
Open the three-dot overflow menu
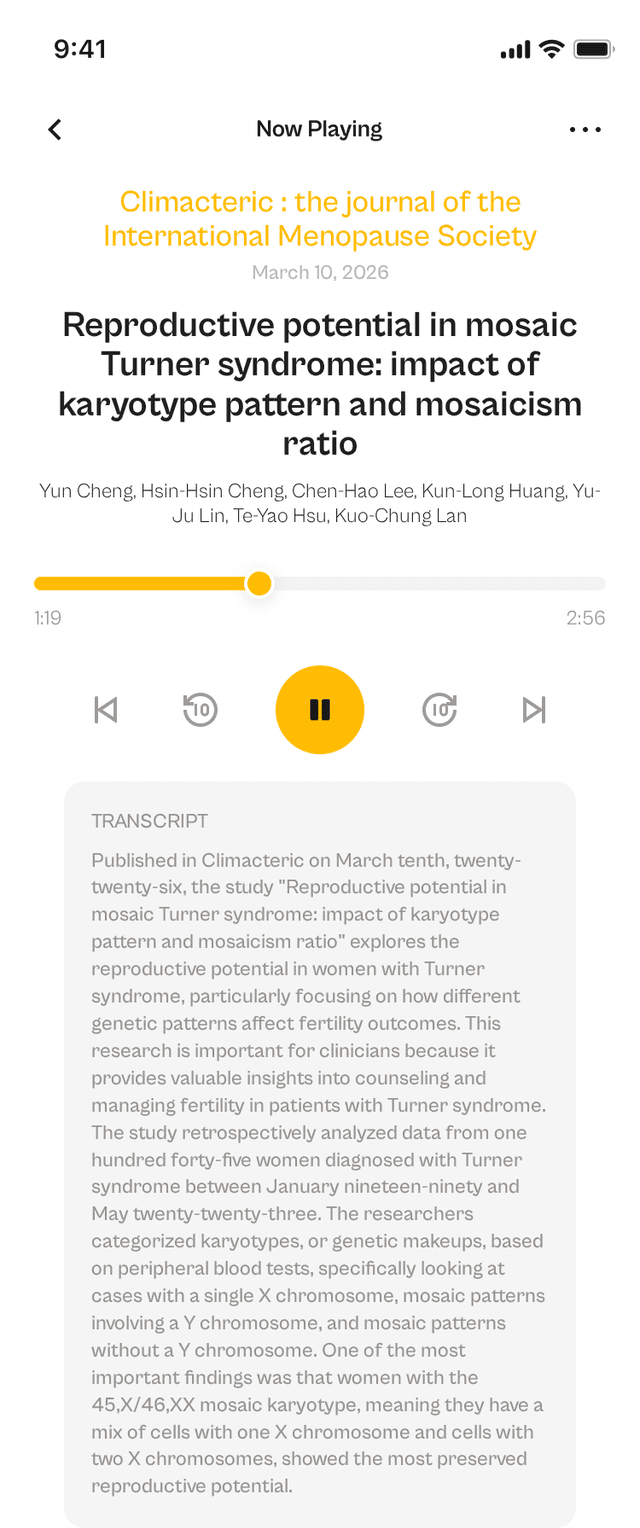[x=585, y=129]
